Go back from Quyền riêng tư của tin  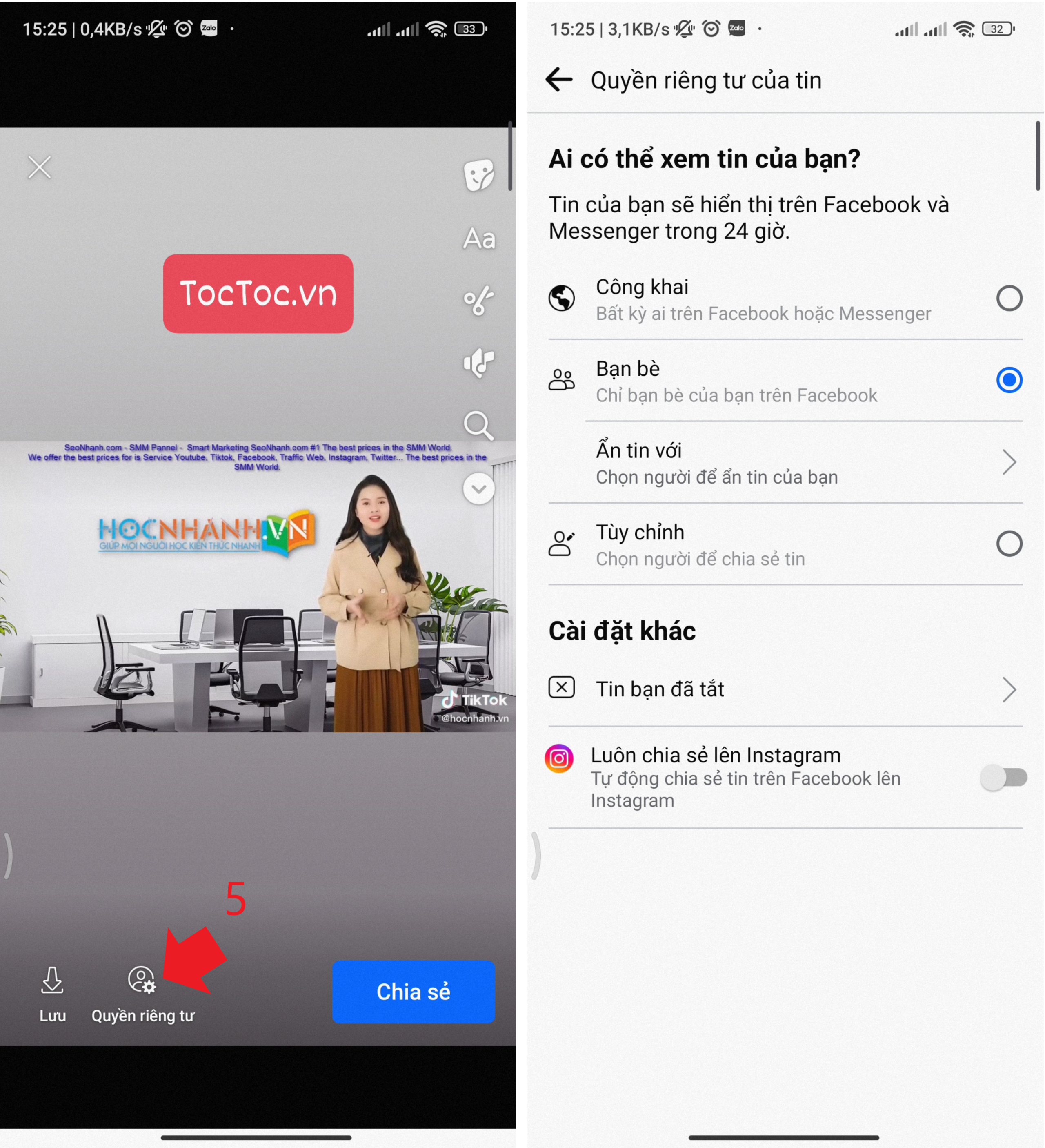[x=558, y=80]
